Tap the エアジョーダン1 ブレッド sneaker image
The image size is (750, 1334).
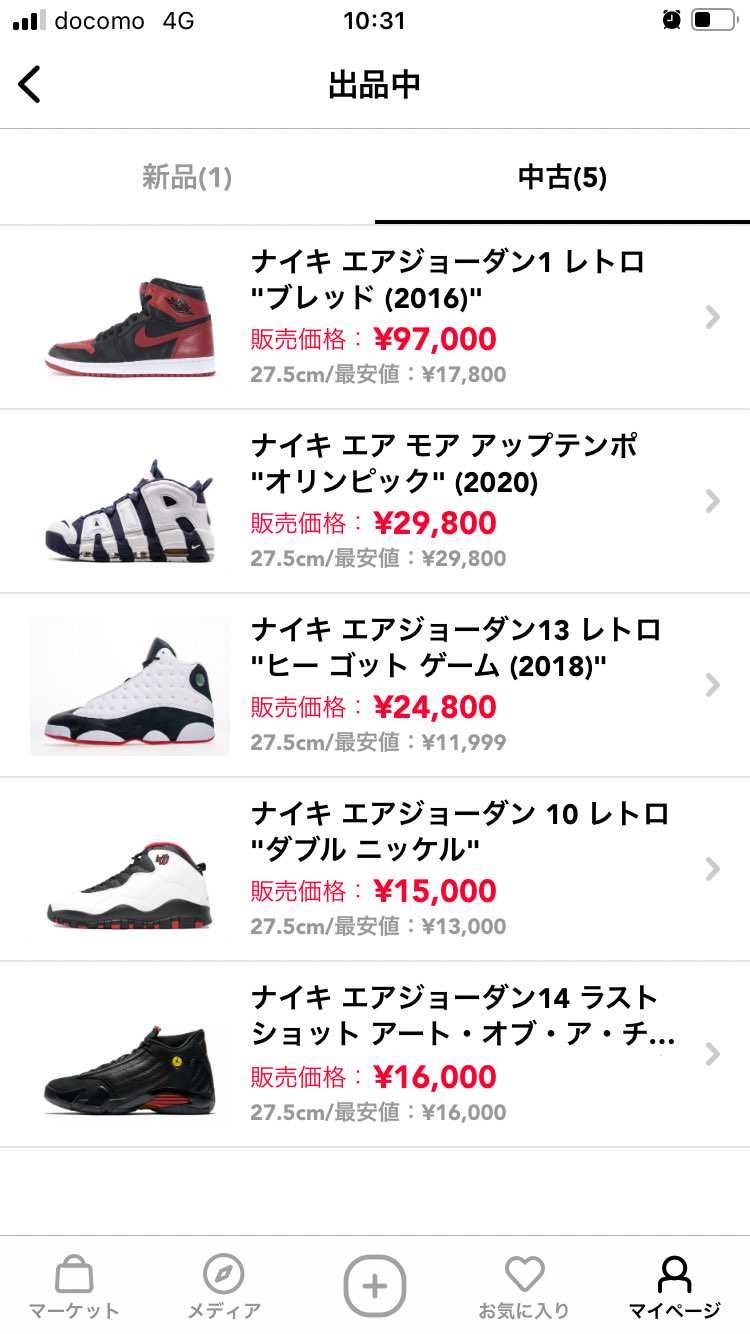[x=128, y=316]
